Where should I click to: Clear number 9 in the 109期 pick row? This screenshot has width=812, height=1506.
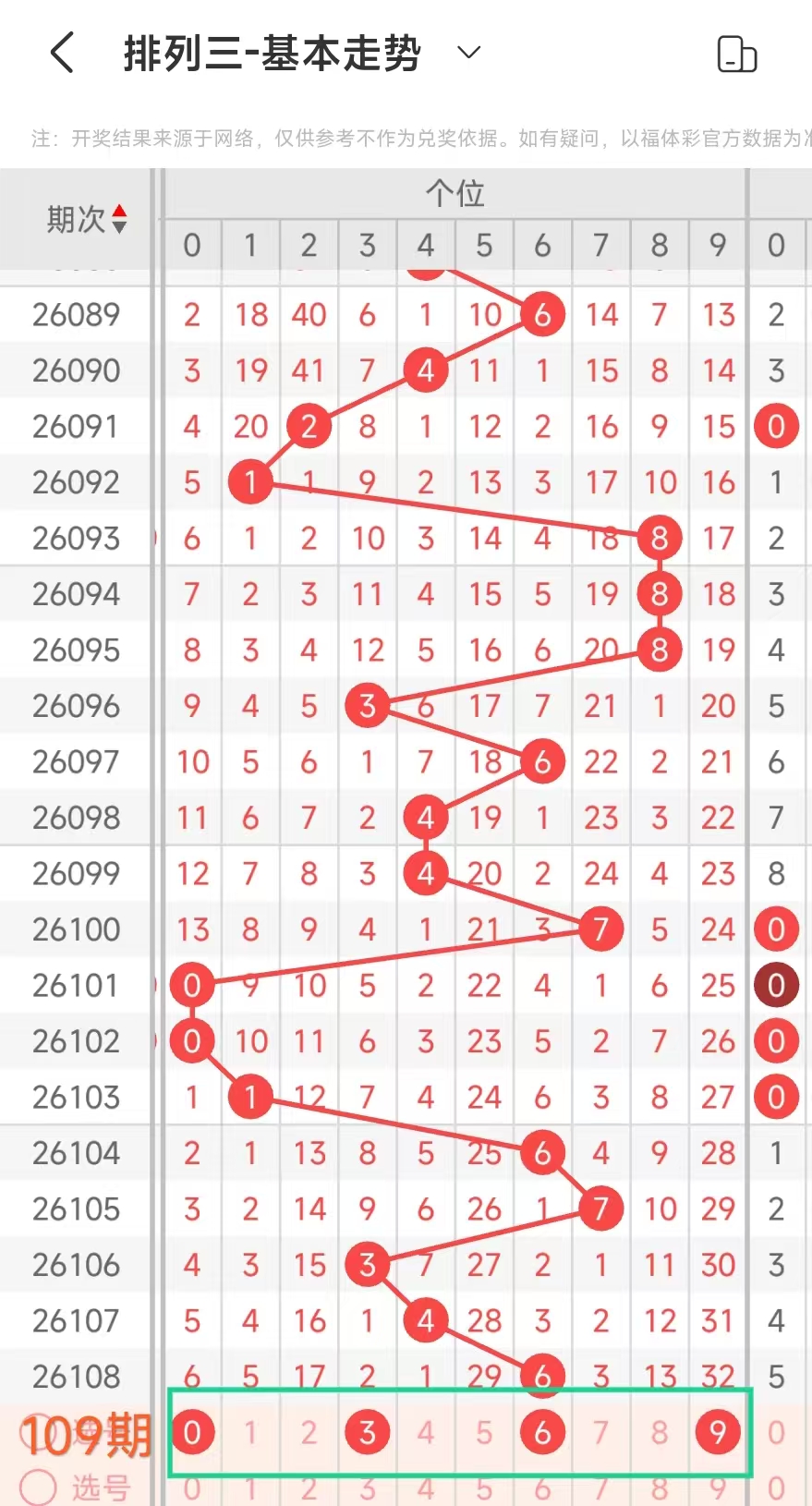tap(718, 1433)
